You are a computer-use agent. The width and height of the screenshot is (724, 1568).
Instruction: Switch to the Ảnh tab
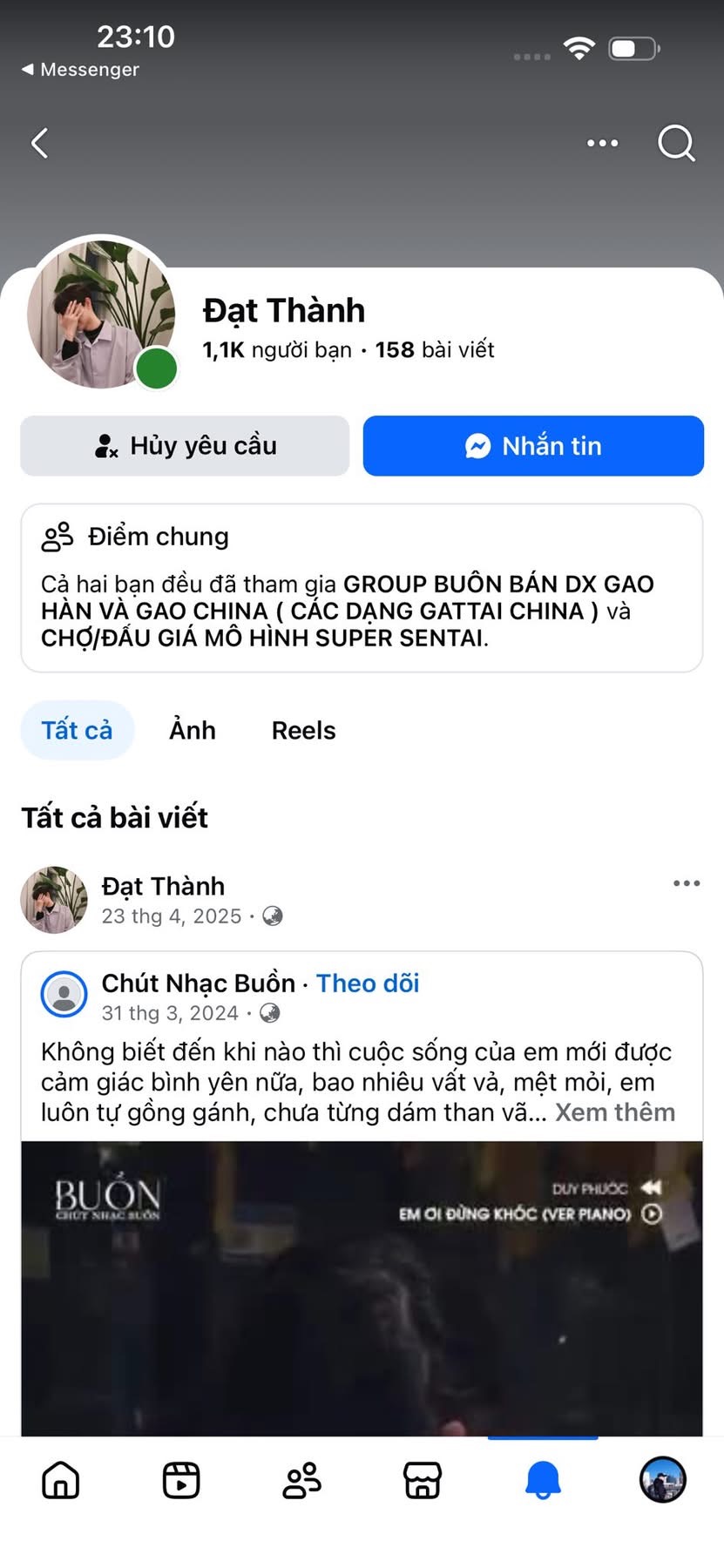coord(193,730)
